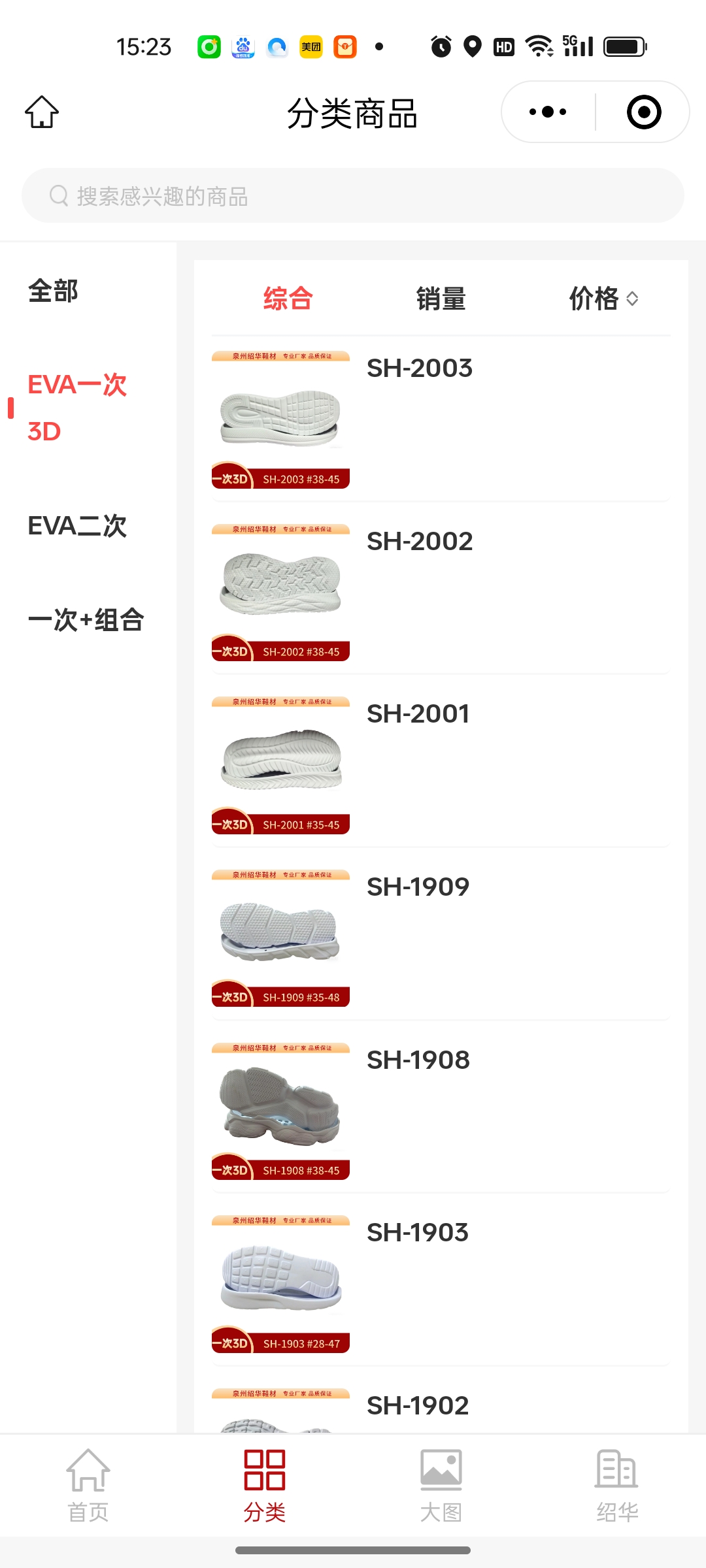Select the EVA二次 category
Screen dimensions: 706x1568
(x=77, y=526)
